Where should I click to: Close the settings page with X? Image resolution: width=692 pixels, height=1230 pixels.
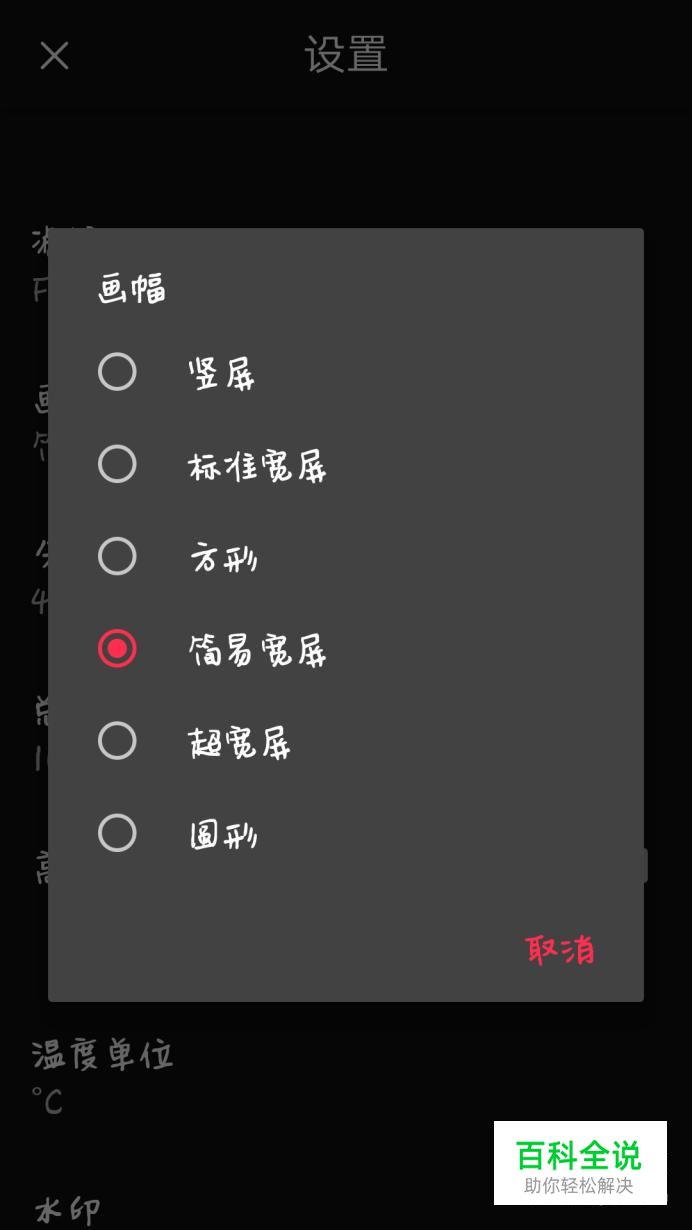click(x=54, y=56)
